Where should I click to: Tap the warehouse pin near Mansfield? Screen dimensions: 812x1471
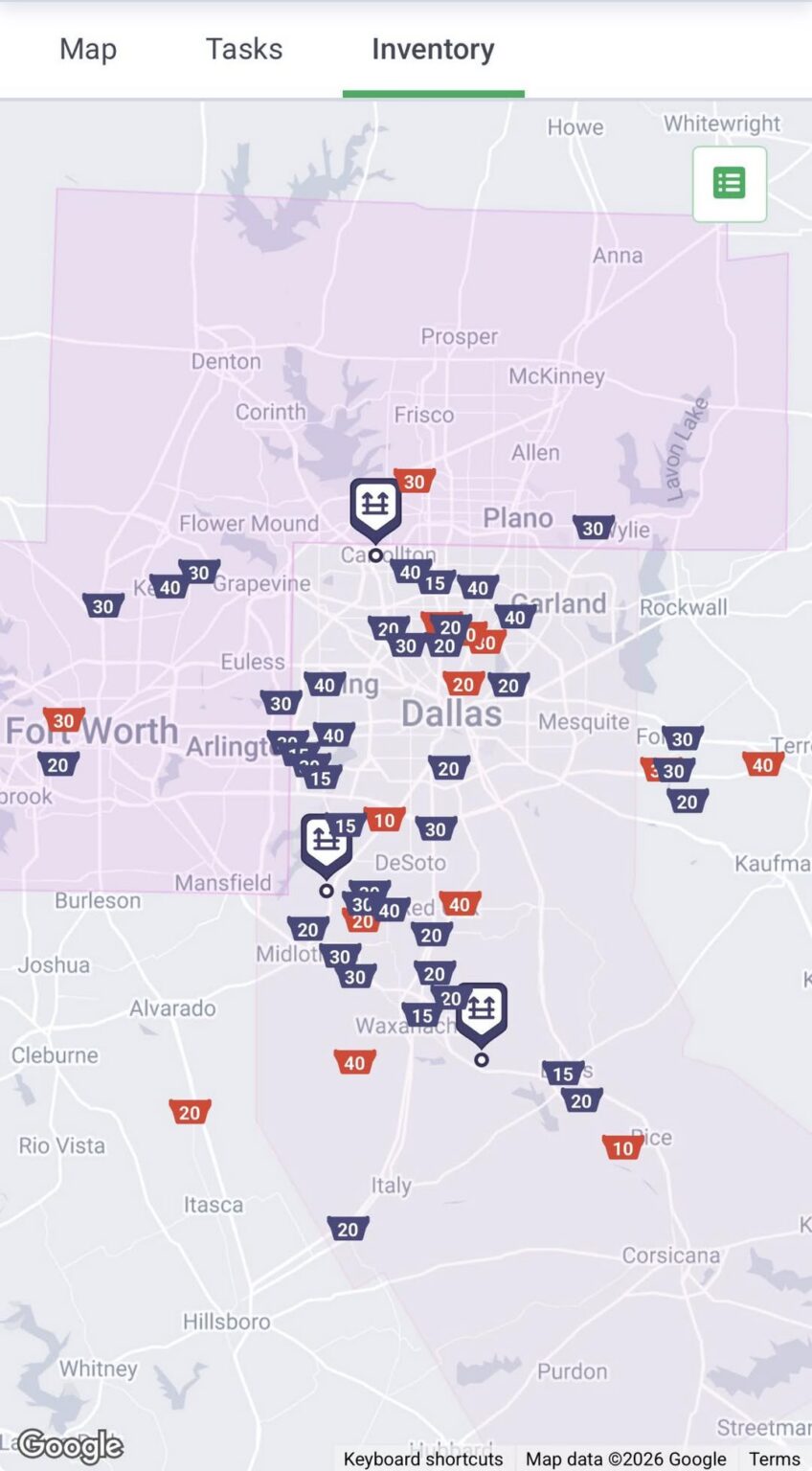(x=327, y=840)
